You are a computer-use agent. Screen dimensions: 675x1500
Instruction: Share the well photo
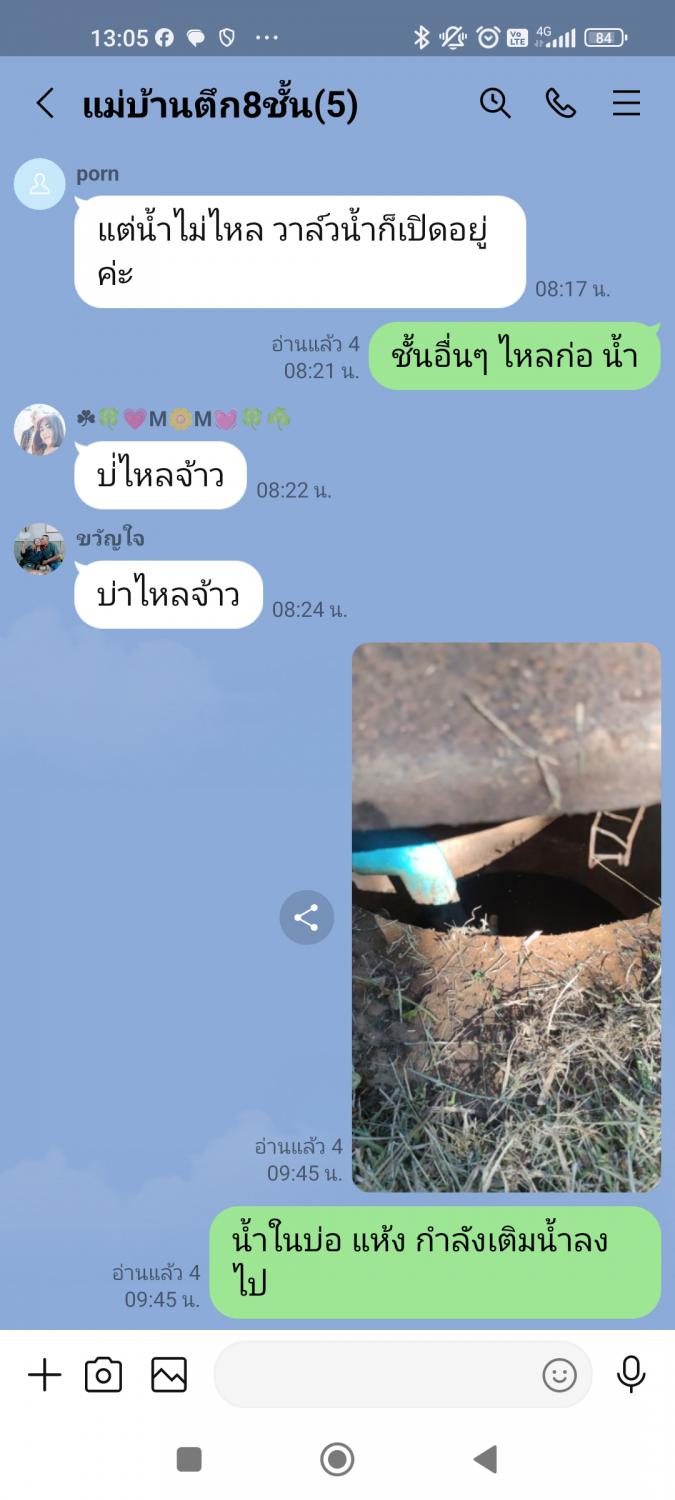(306, 918)
